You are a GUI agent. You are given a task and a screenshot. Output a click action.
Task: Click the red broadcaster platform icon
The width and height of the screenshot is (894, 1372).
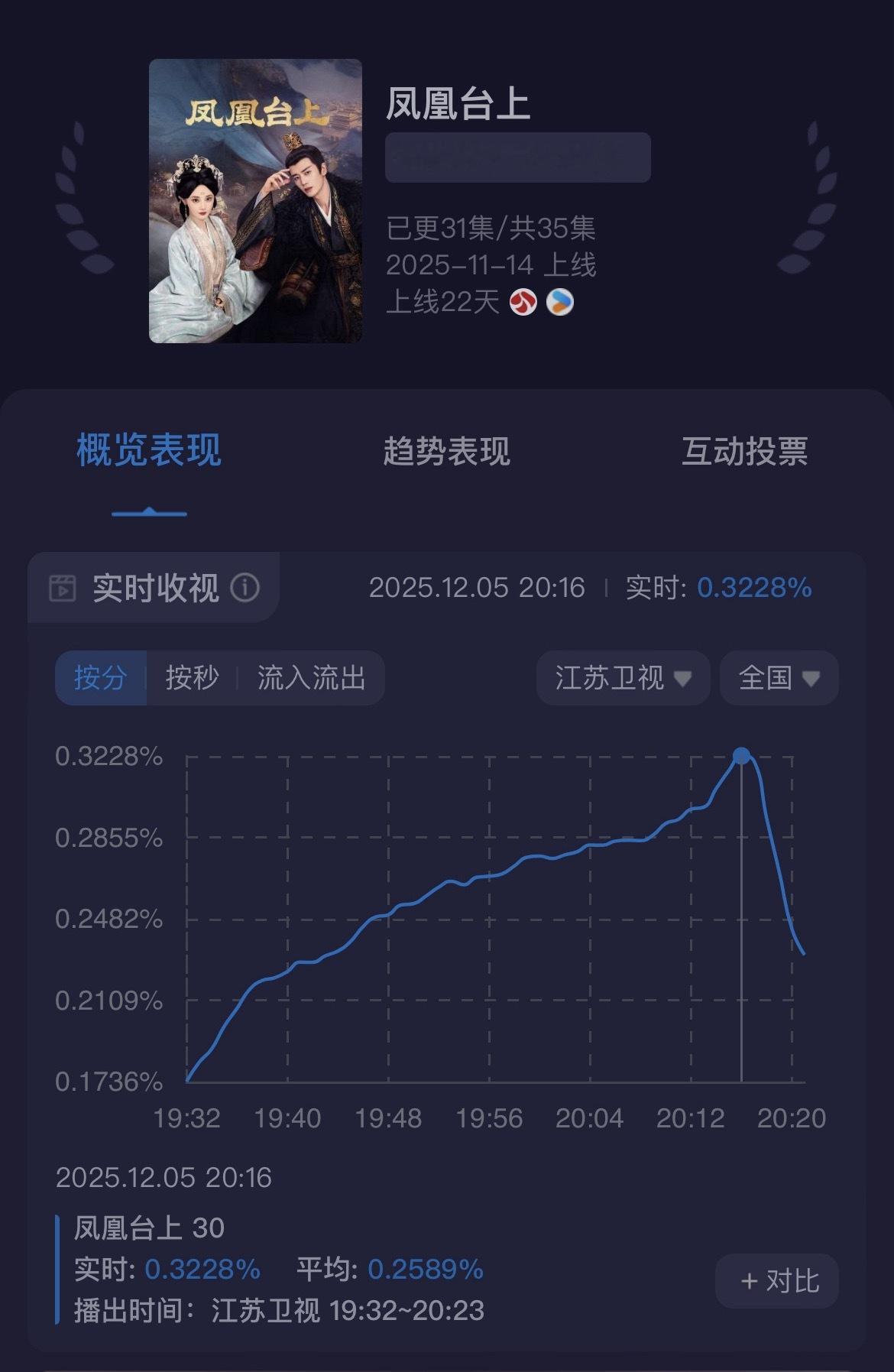pyautogui.click(x=524, y=303)
